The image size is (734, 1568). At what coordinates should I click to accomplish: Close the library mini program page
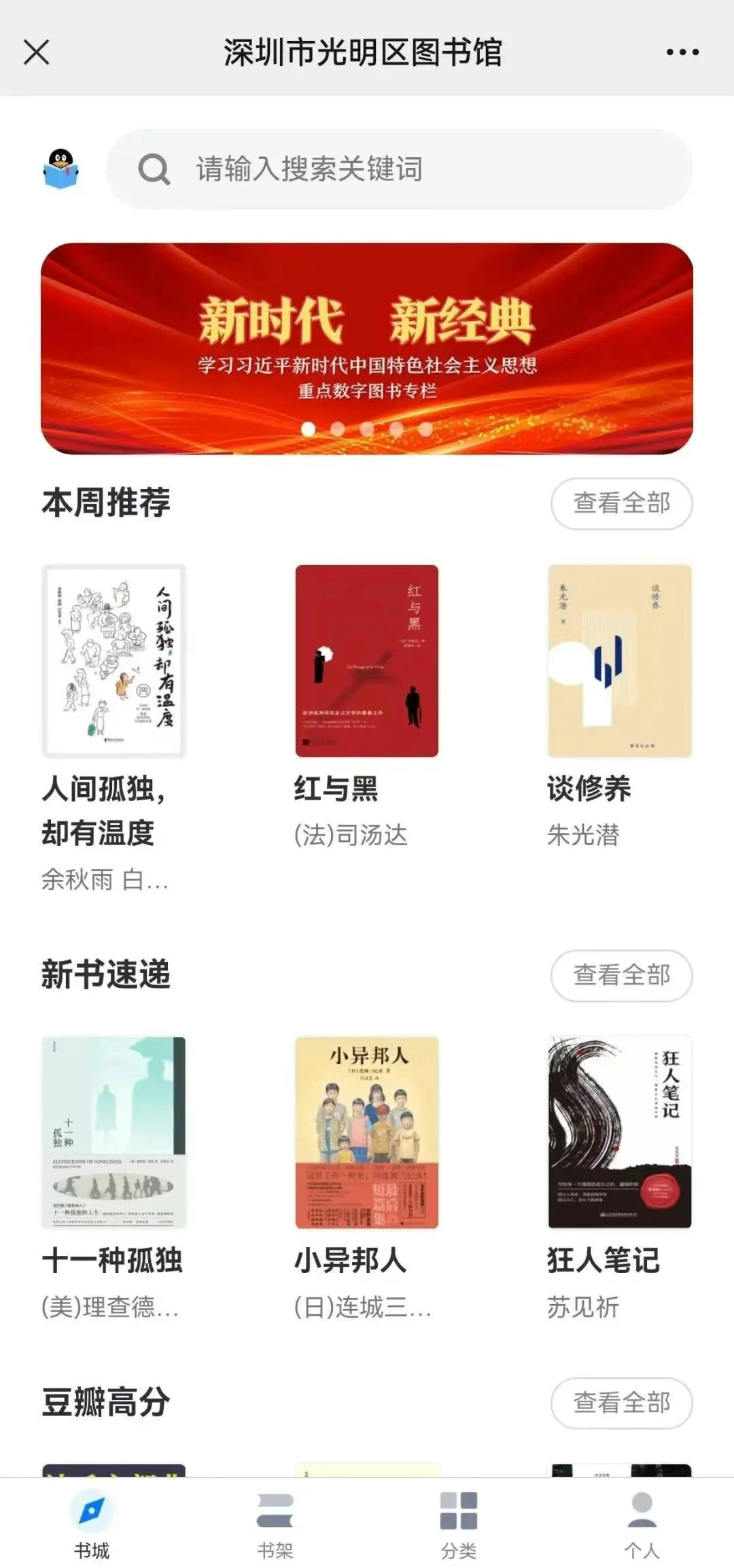(36, 52)
